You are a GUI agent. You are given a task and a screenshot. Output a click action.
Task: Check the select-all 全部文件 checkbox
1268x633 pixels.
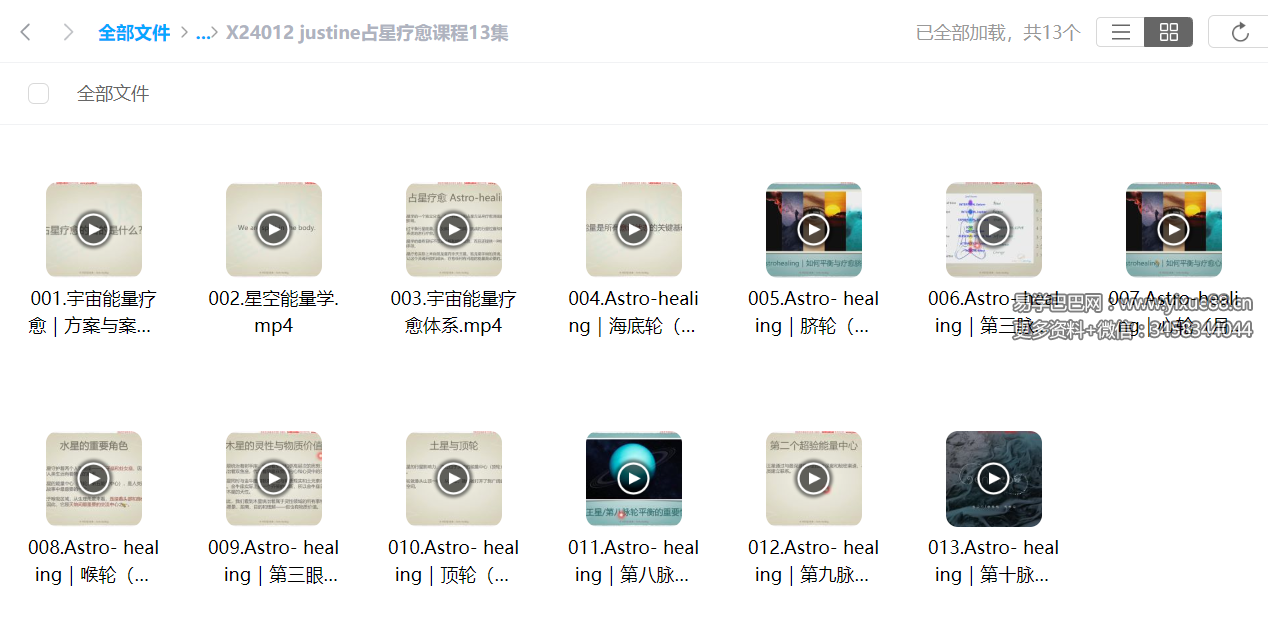tap(39, 93)
